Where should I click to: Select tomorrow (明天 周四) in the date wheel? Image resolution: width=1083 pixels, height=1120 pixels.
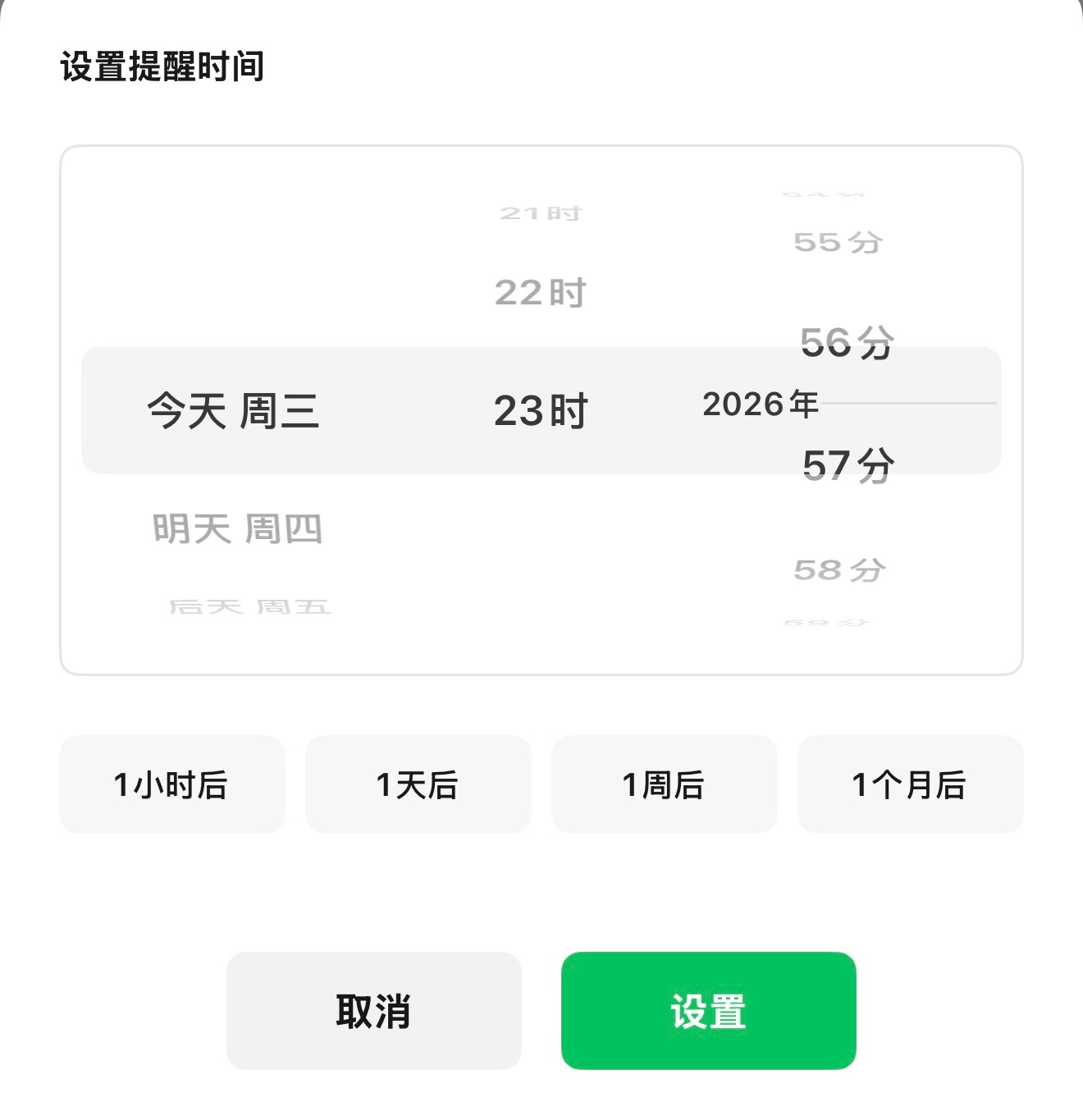tap(236, 529)
